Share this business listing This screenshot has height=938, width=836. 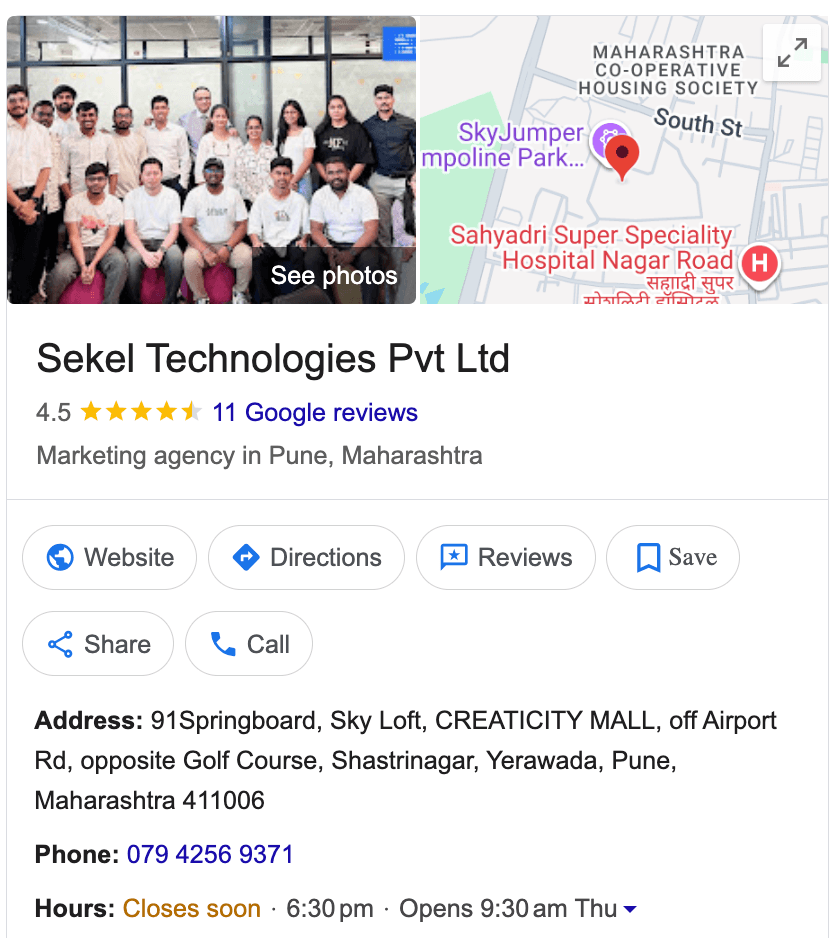(x=98, y=644)
